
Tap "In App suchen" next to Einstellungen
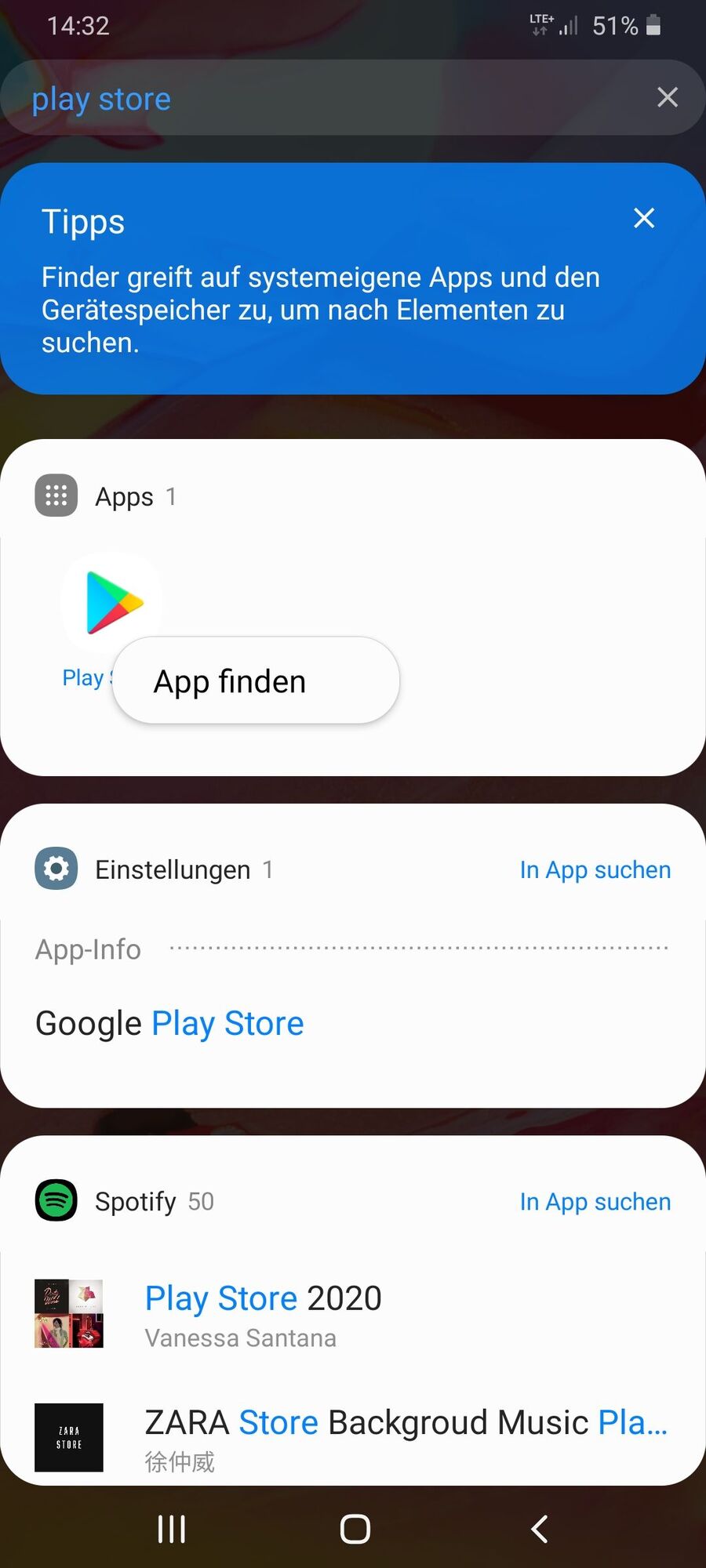click(595, 869)
